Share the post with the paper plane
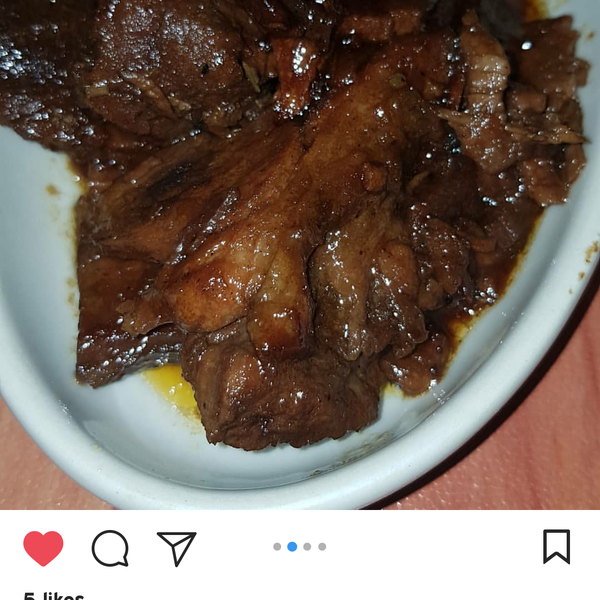This screenshot has width=600, height=600. 176,548
